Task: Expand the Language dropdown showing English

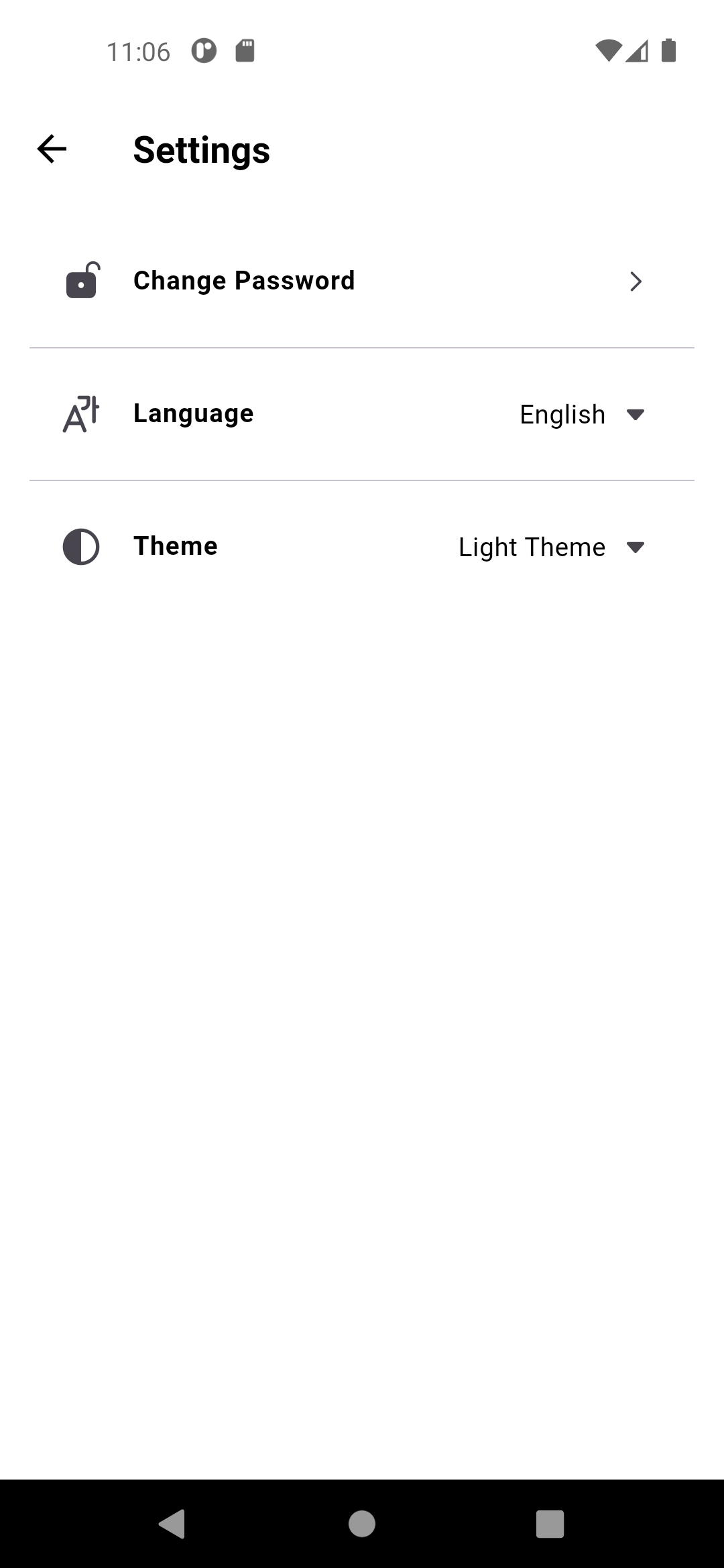Action: click(582, 415)
